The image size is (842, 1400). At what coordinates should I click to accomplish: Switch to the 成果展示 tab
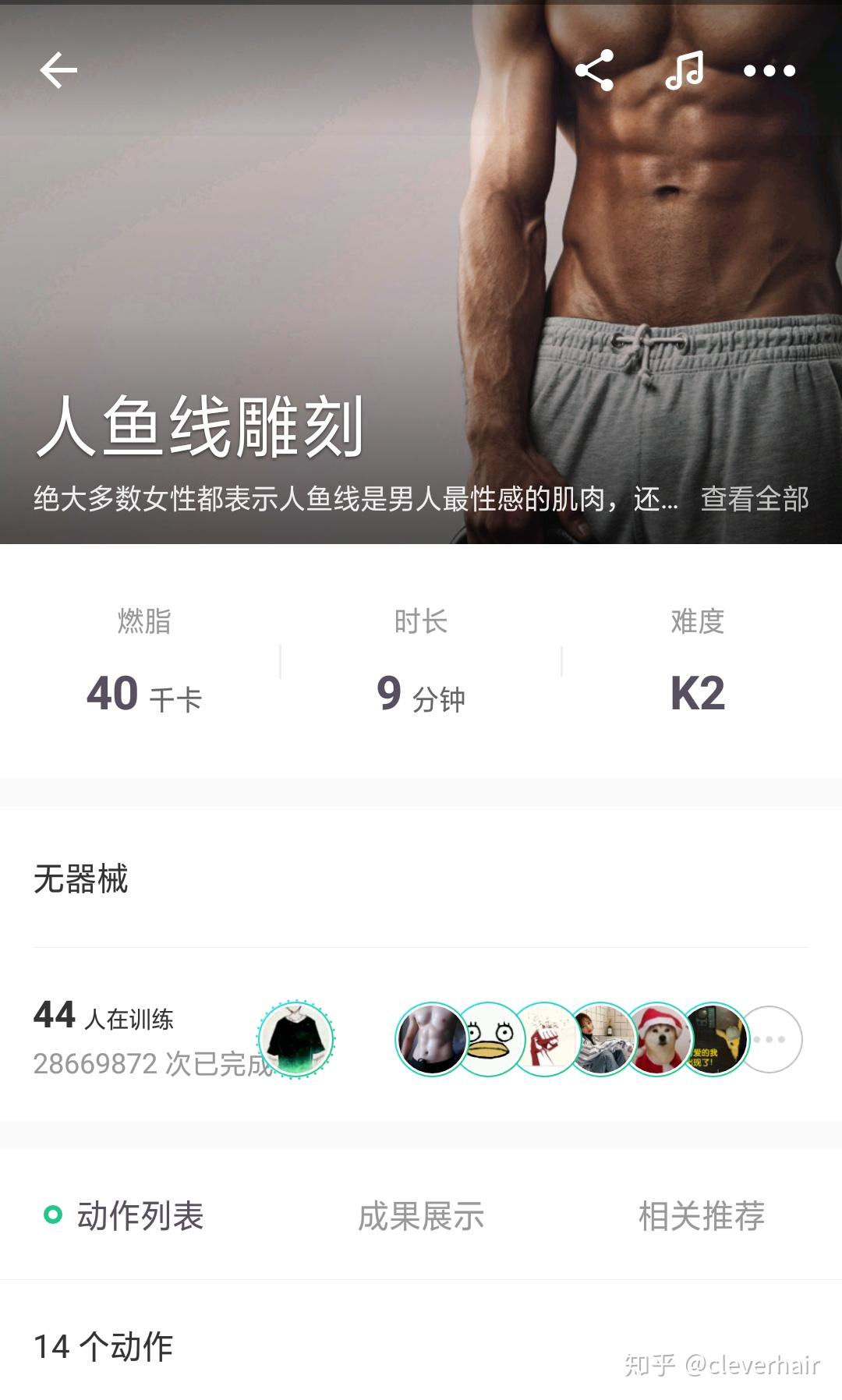tap(421, 1215)
